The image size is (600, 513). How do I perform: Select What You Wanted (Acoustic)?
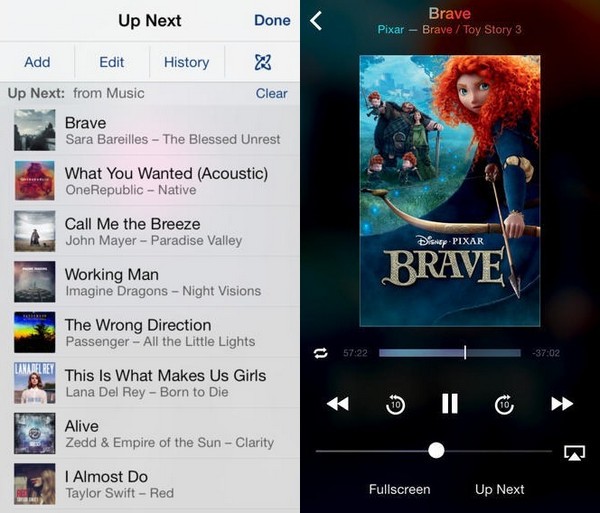click(x=150, y=181)
